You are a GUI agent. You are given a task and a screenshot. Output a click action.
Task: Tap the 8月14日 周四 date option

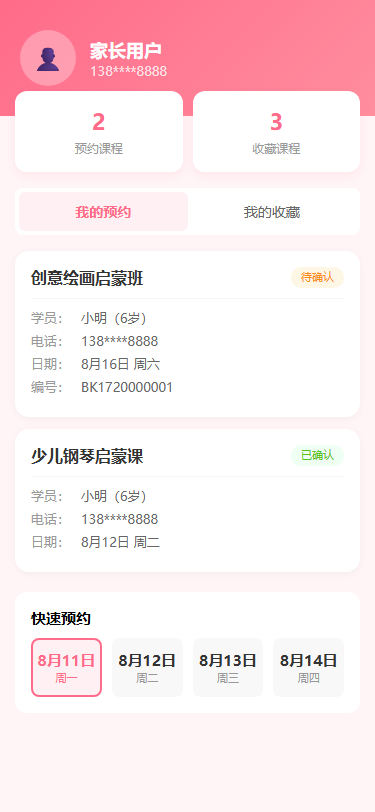click(308, 668)
